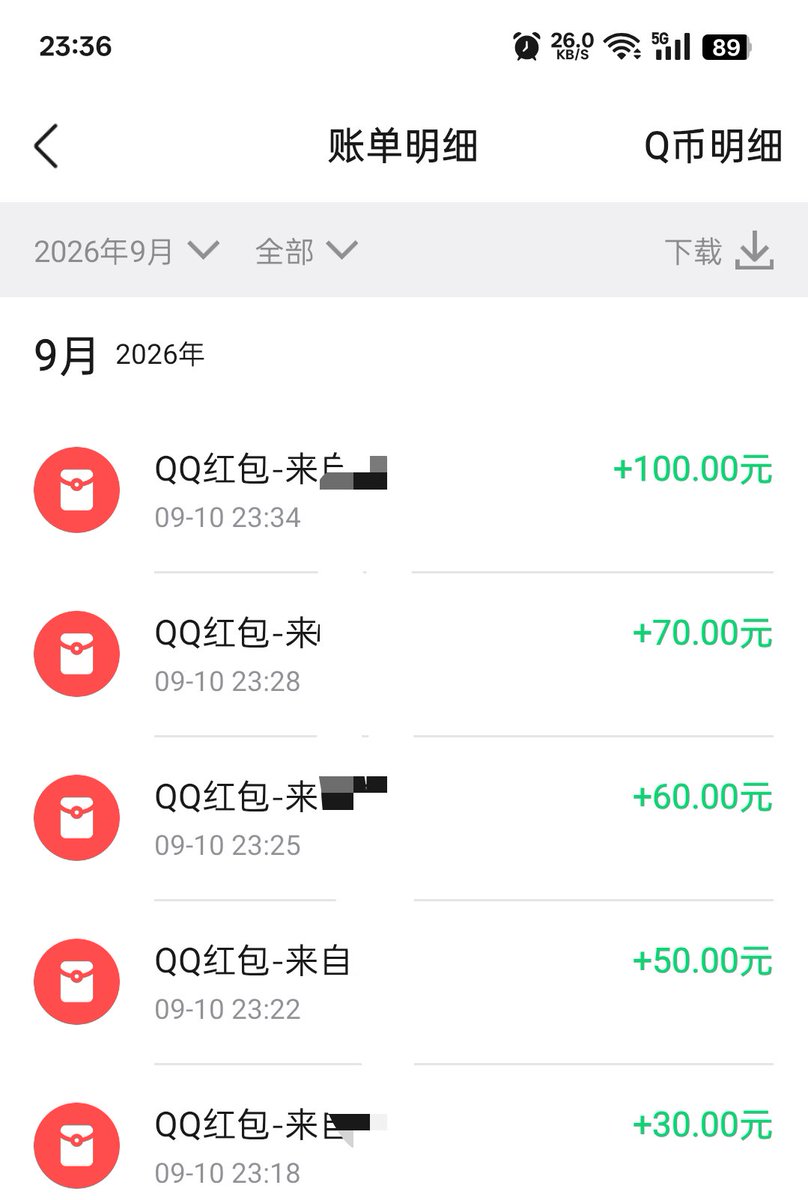Open the +100.00元 QQ红包 record
Image resolution: width=808 pixels, height=1200 pixels.
coord(404,490)
